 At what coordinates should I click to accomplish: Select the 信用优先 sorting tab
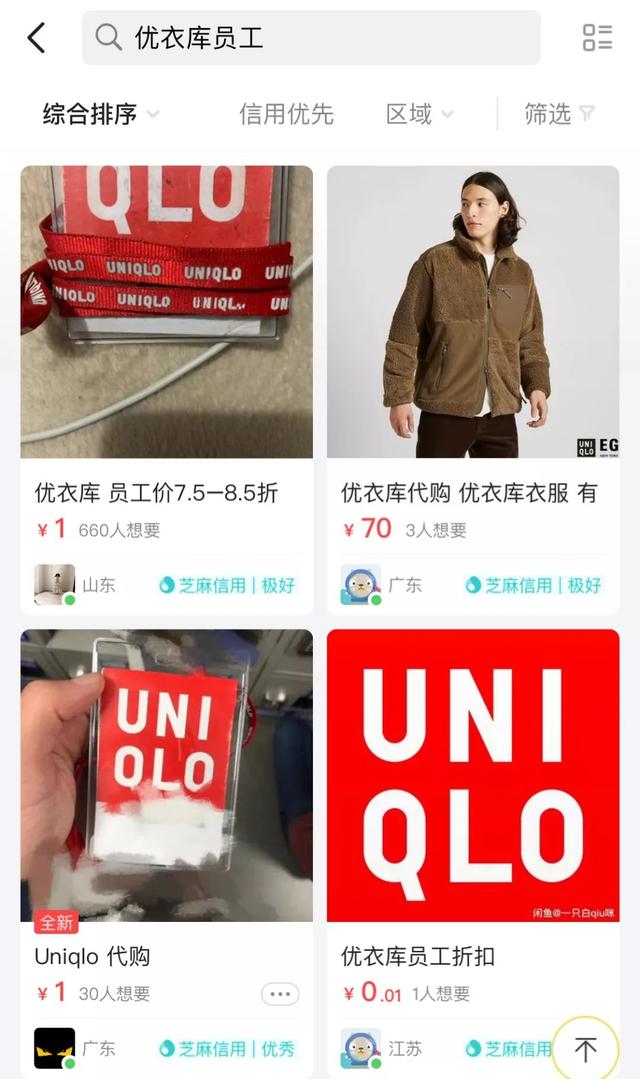[286, 114]
